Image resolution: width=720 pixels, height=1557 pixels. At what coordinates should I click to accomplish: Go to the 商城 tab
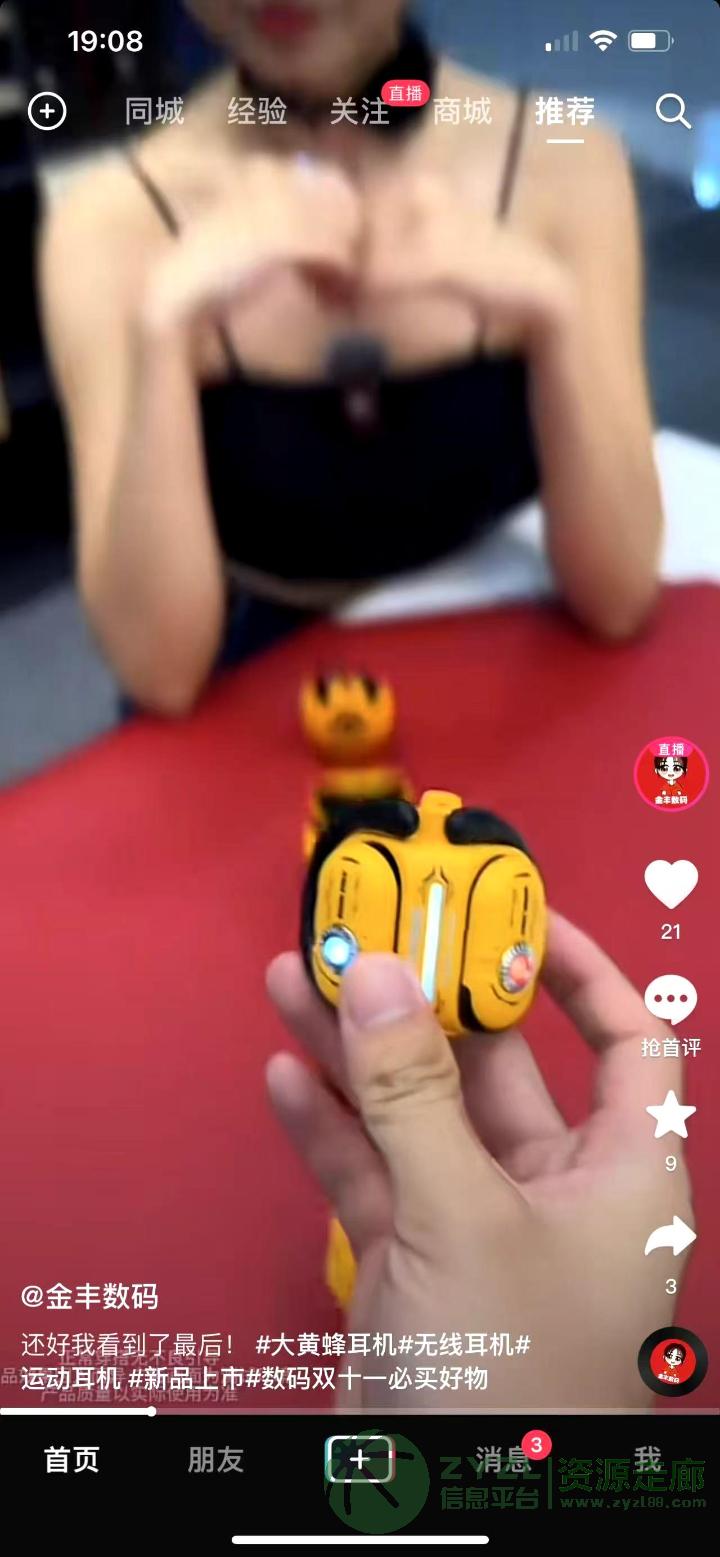(x=462, y=112)
